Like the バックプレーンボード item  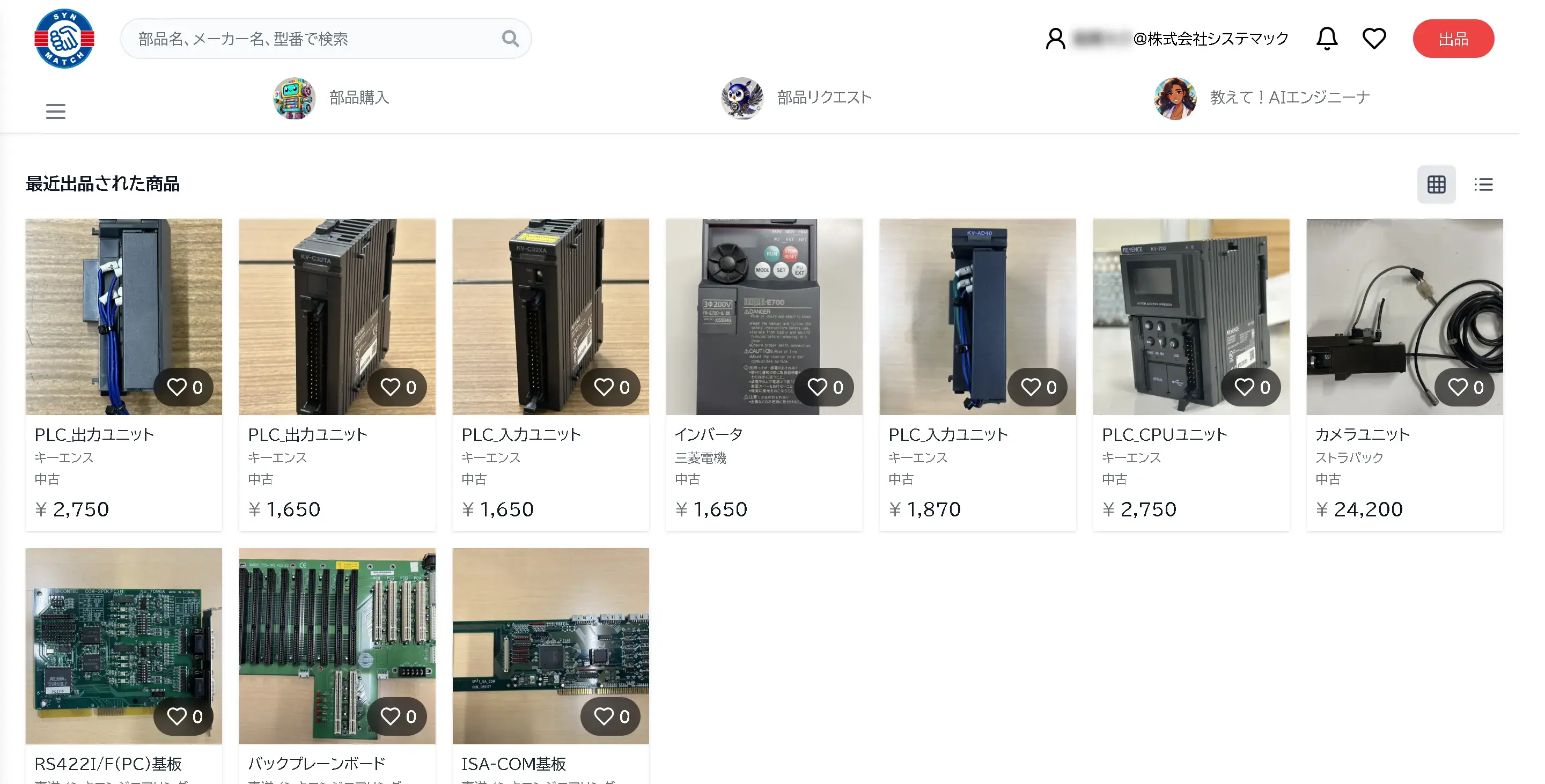click(x=396, y=716)
